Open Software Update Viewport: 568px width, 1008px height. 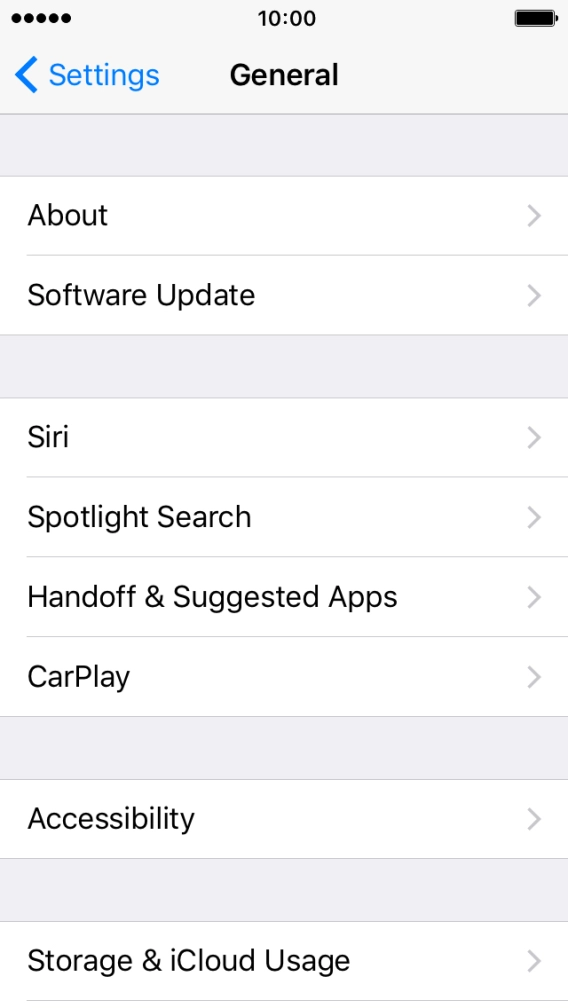click(x=284, y=295)
